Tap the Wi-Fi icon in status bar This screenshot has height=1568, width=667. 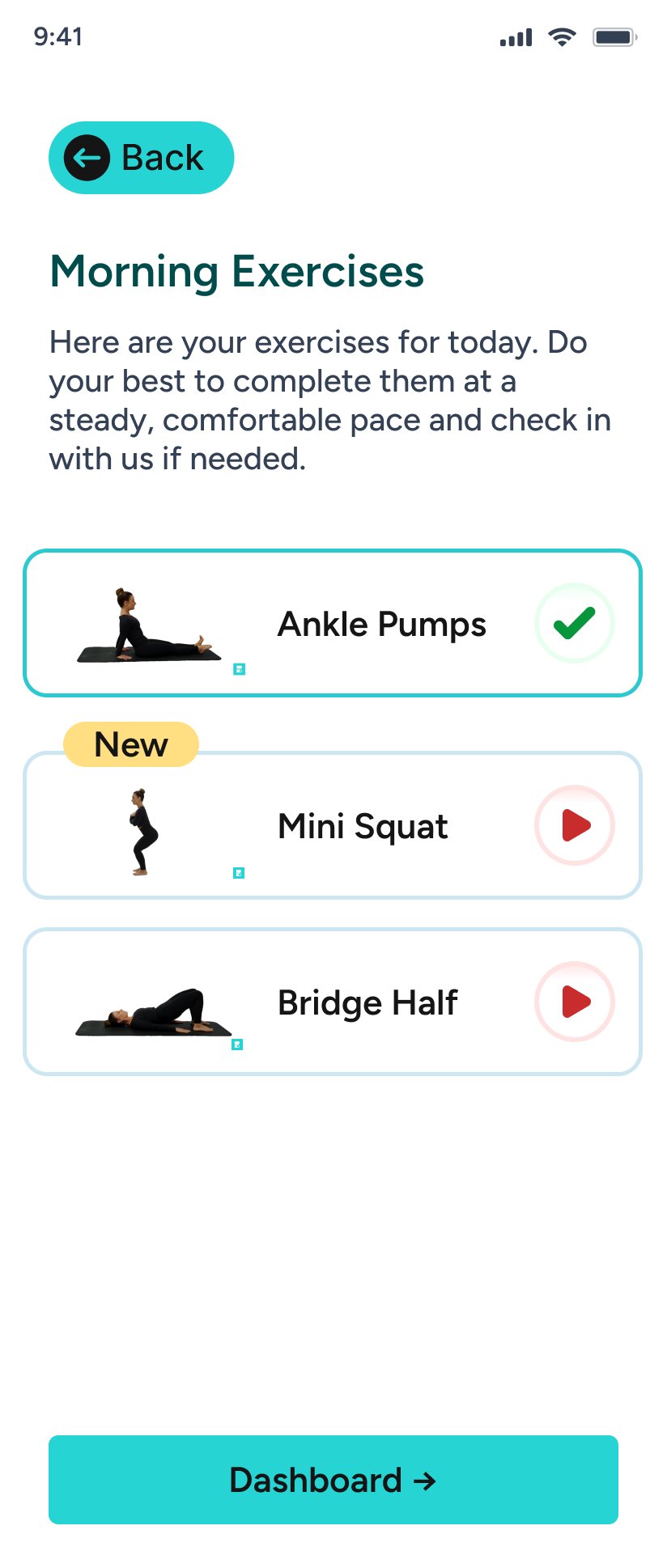click(x=563, y=36)
